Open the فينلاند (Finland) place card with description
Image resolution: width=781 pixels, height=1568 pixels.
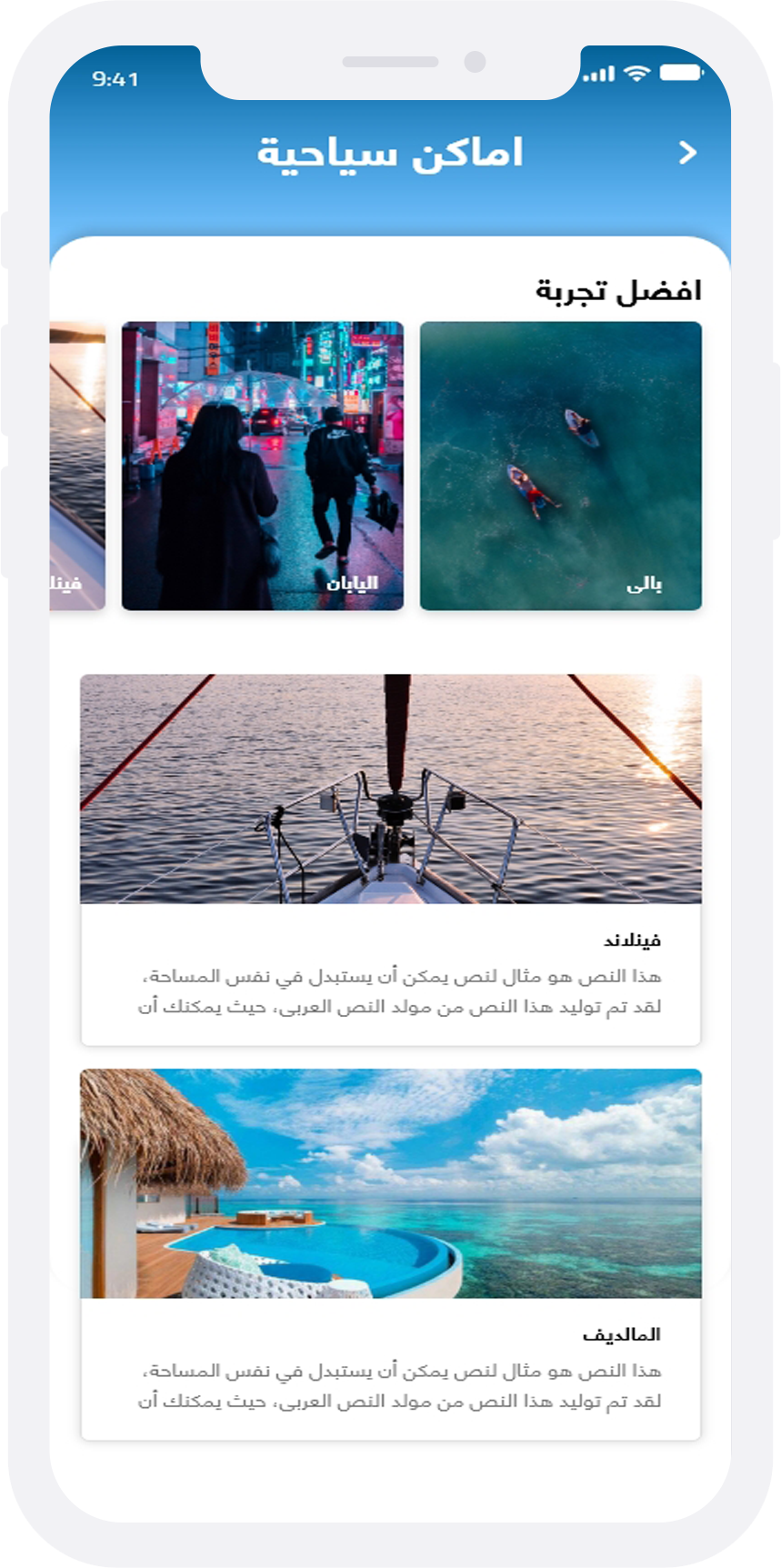[x=390, y=859]
